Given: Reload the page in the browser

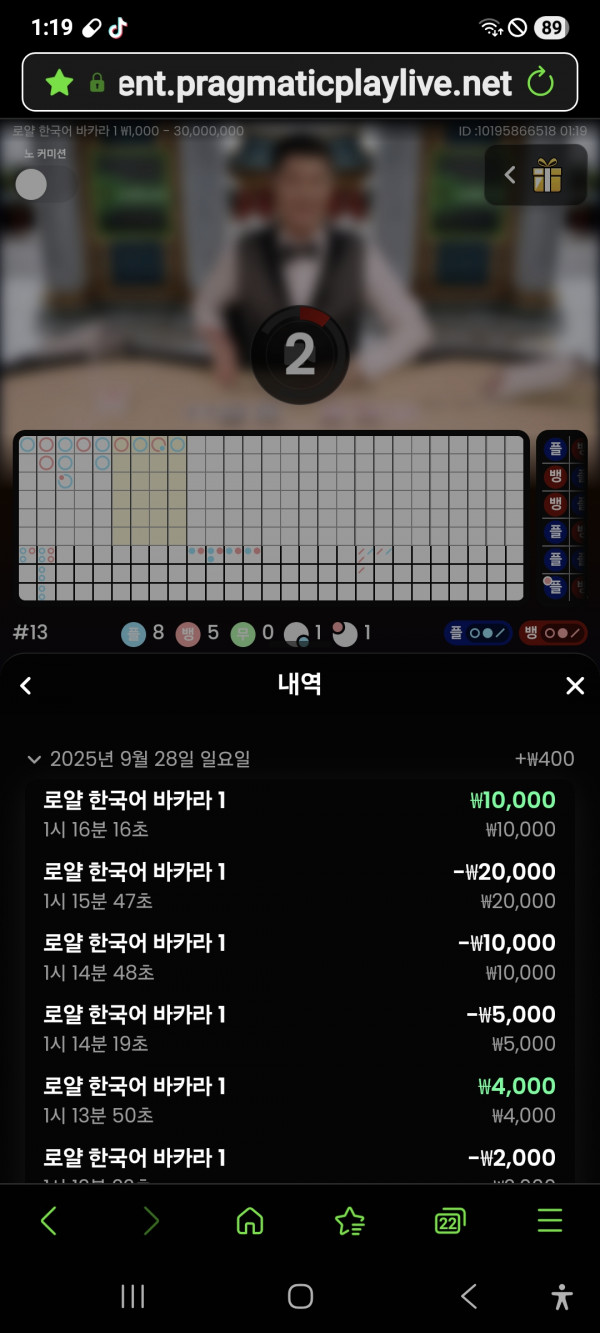Looking at the screenshot, I should [x=540, y=82].
